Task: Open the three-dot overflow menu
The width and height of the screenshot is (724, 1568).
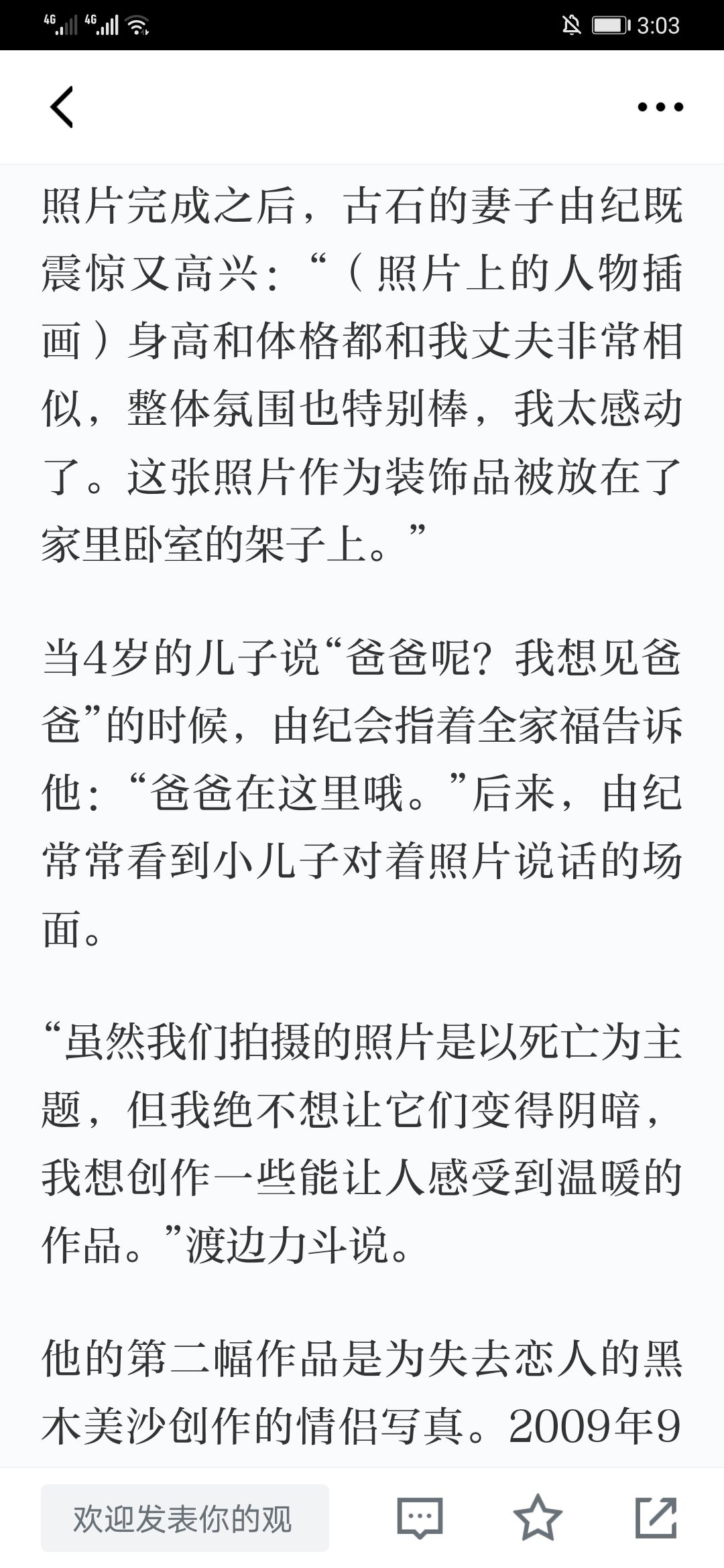Action: pyautogui.click(x=660, y=107)
